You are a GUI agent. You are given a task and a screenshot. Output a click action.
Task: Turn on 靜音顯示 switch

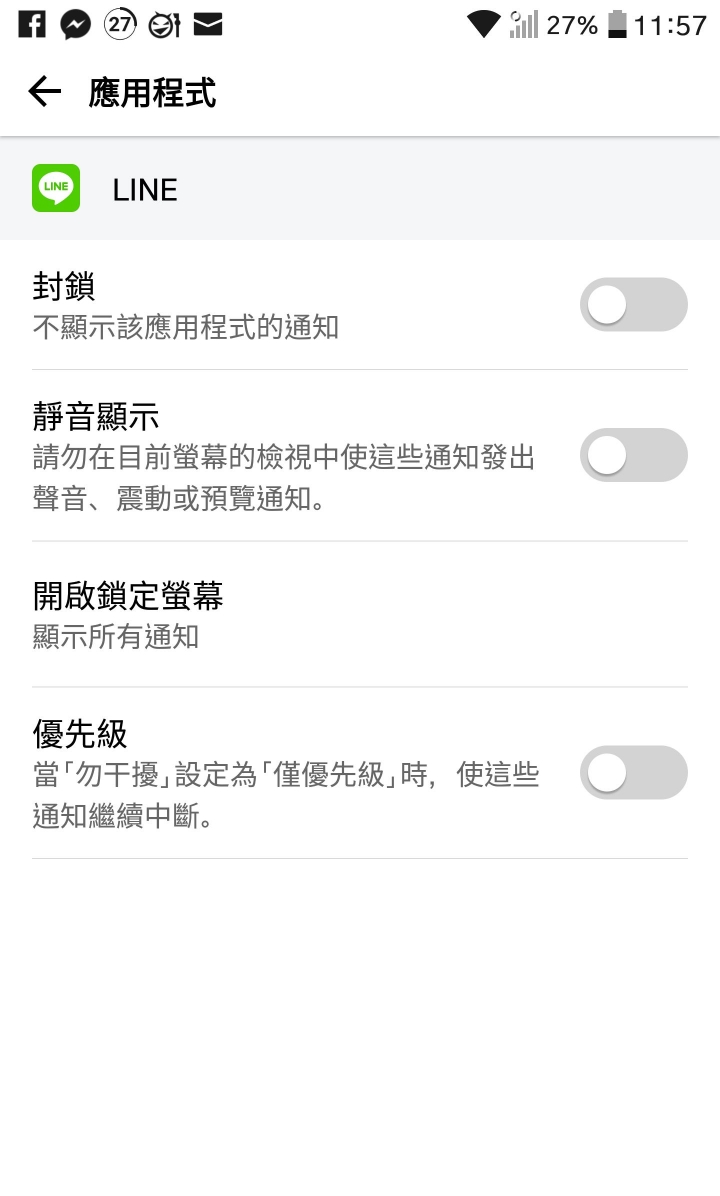coord(633,456)
